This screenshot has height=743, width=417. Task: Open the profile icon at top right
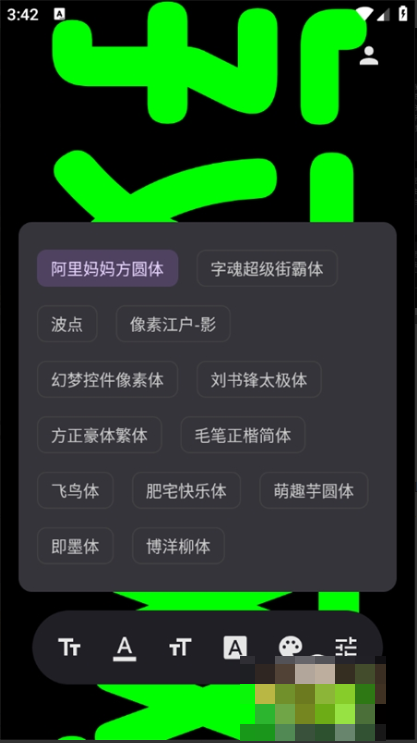pos(369,55)
